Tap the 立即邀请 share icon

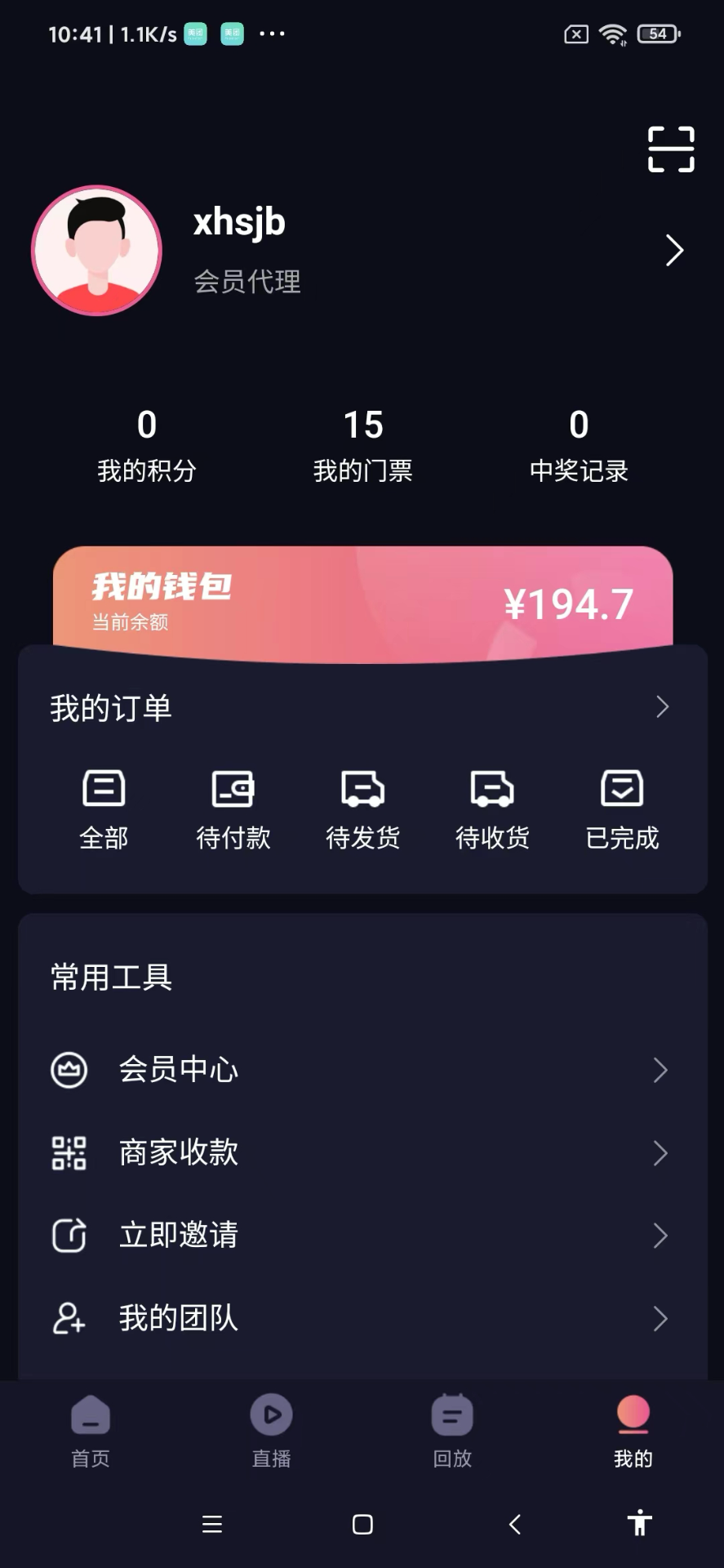click(x=69, y=1236)
